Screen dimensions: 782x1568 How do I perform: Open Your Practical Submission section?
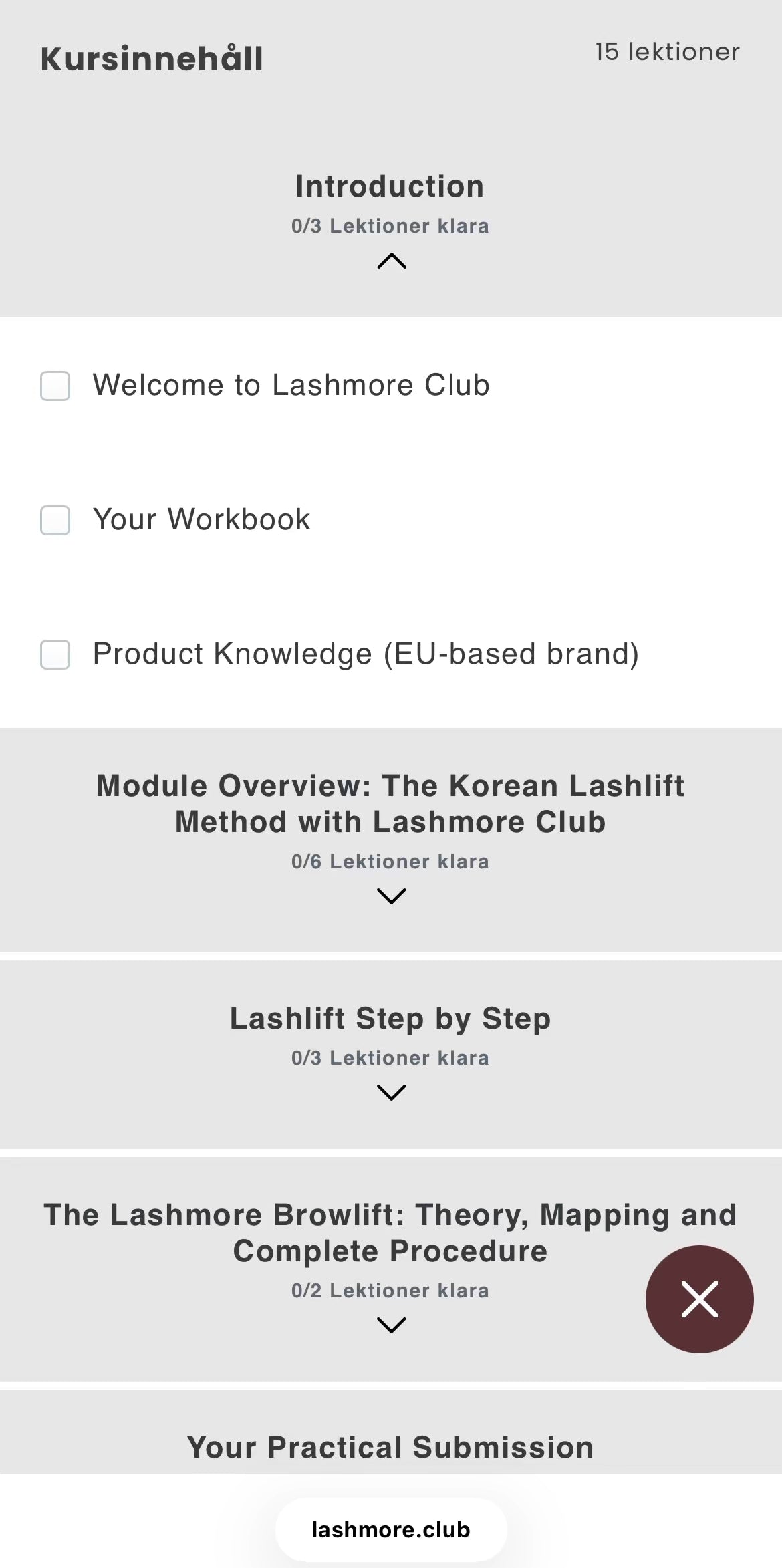click(x=390, y=1448)
